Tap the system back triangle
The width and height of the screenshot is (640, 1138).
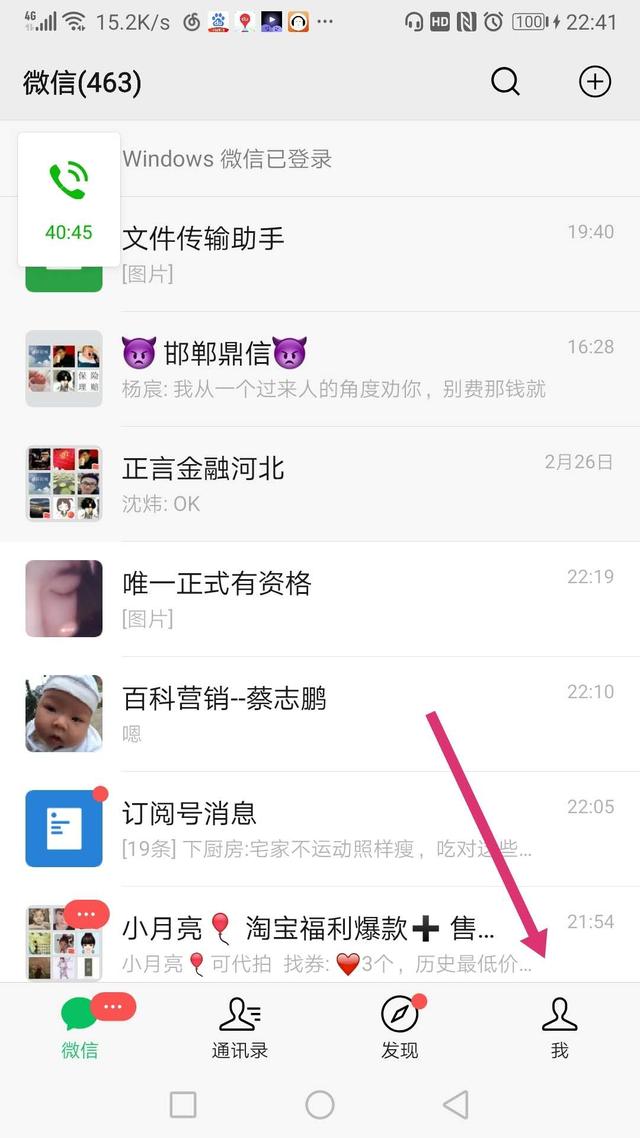pyautogui.click(x=456, y=1104)
